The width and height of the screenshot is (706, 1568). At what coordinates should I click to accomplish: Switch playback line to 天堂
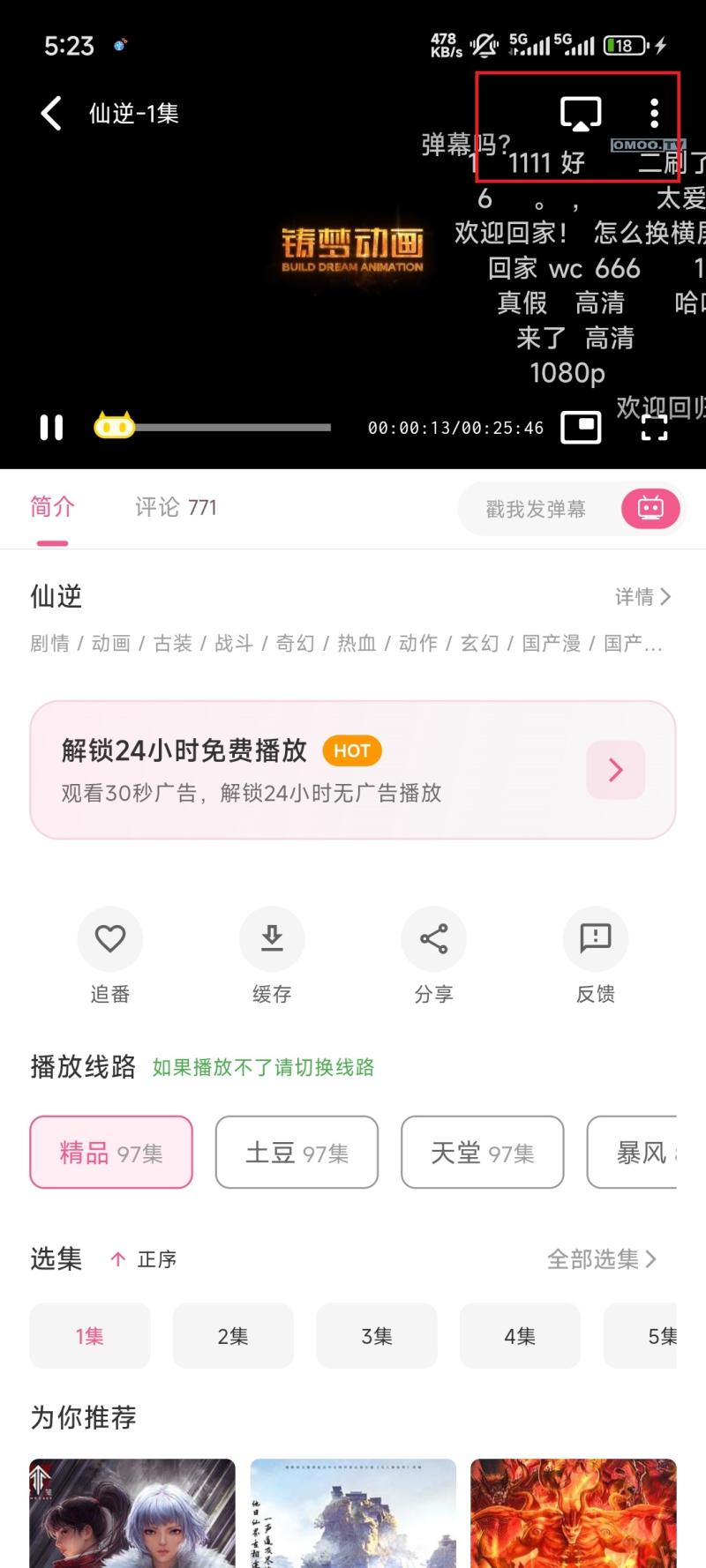[x=482, y=1152]
